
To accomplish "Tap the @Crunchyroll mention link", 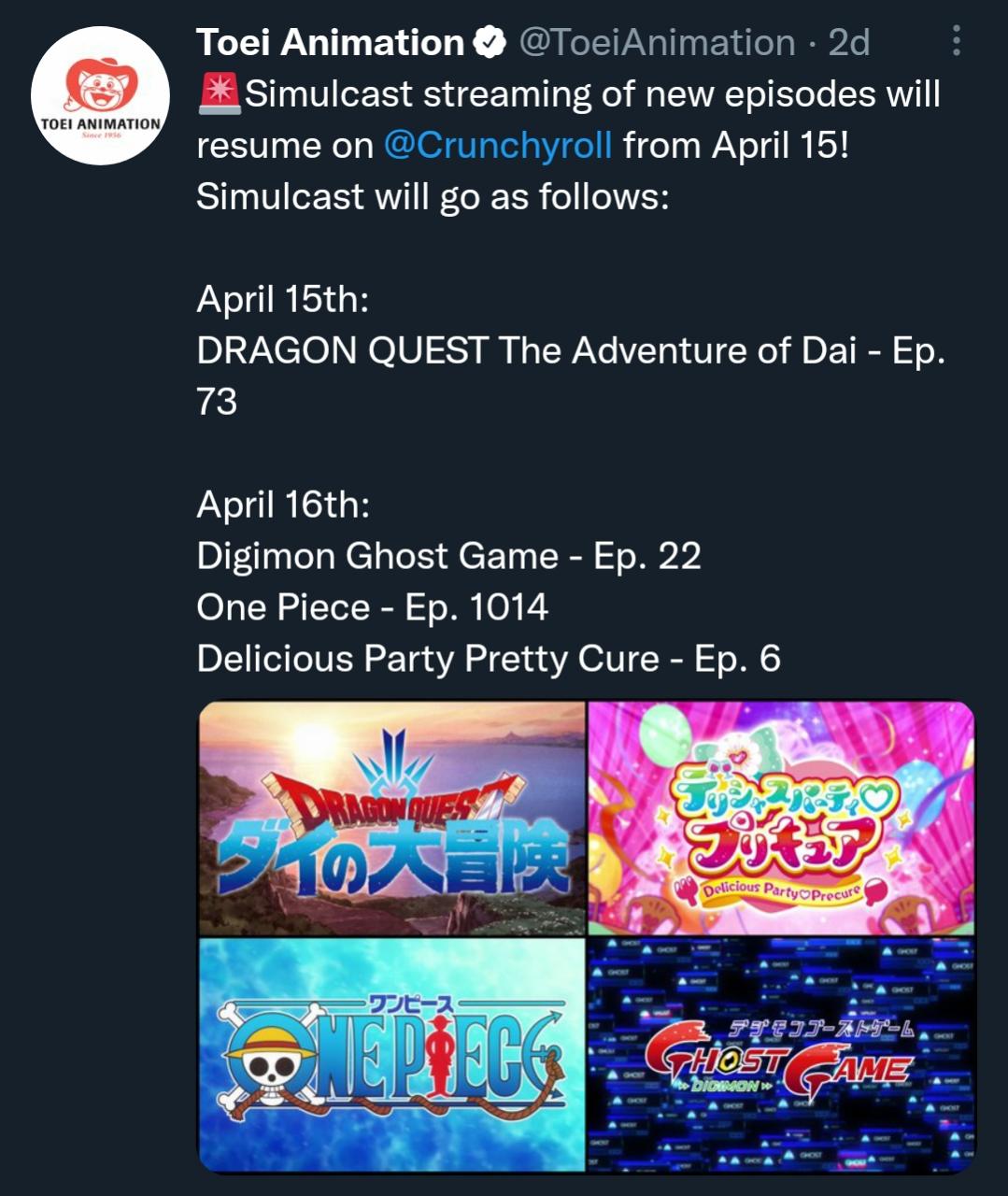I will 498,146.
